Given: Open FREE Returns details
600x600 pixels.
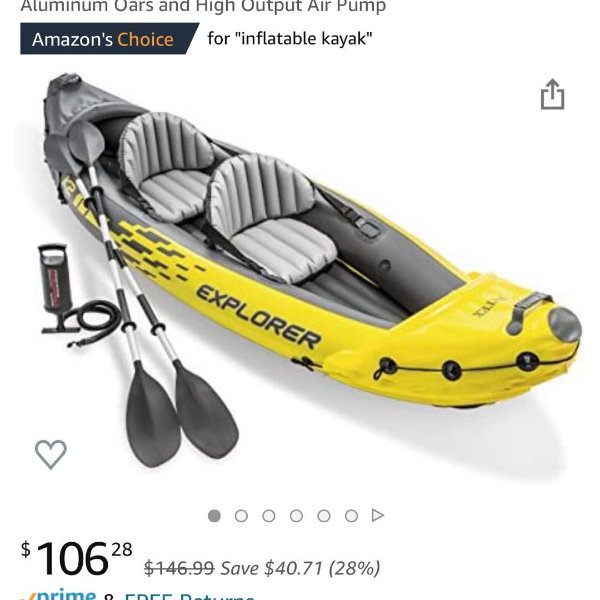Looking at the screenshot, I should (190, 596).
